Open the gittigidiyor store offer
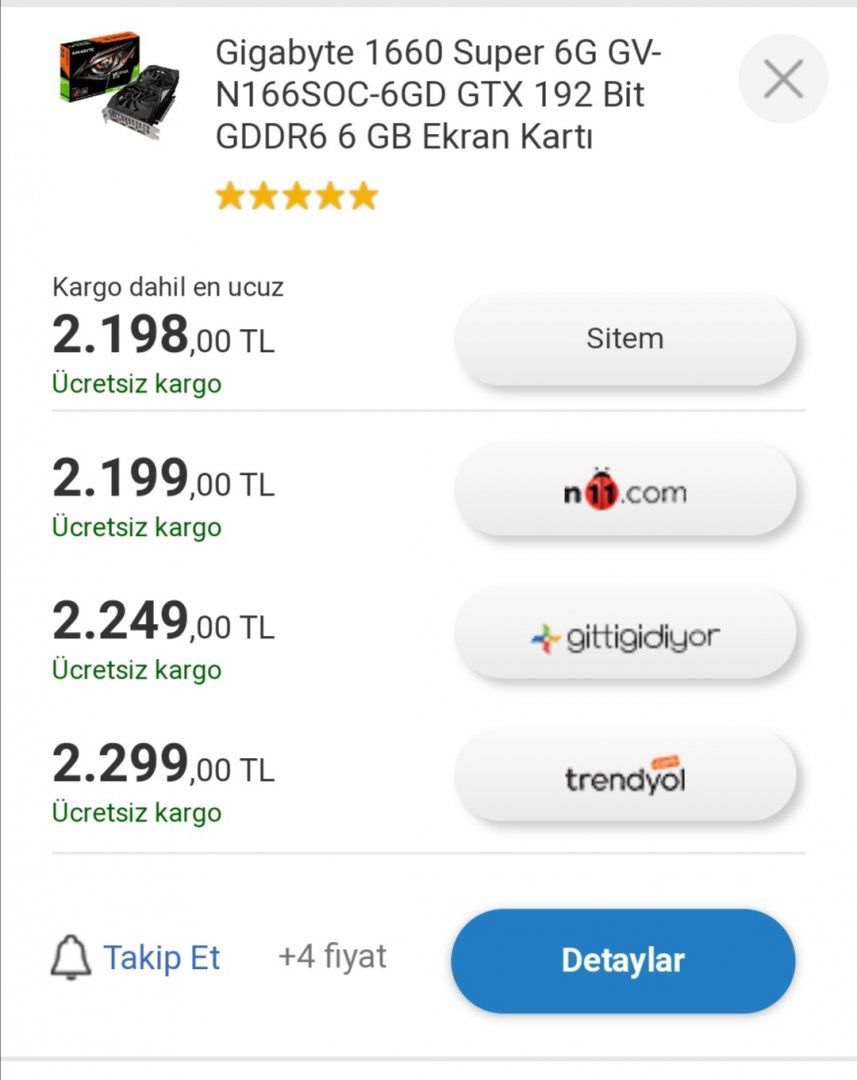Image resolution: width=857 pixels, height=1080 pixels. tap(625, 636)
